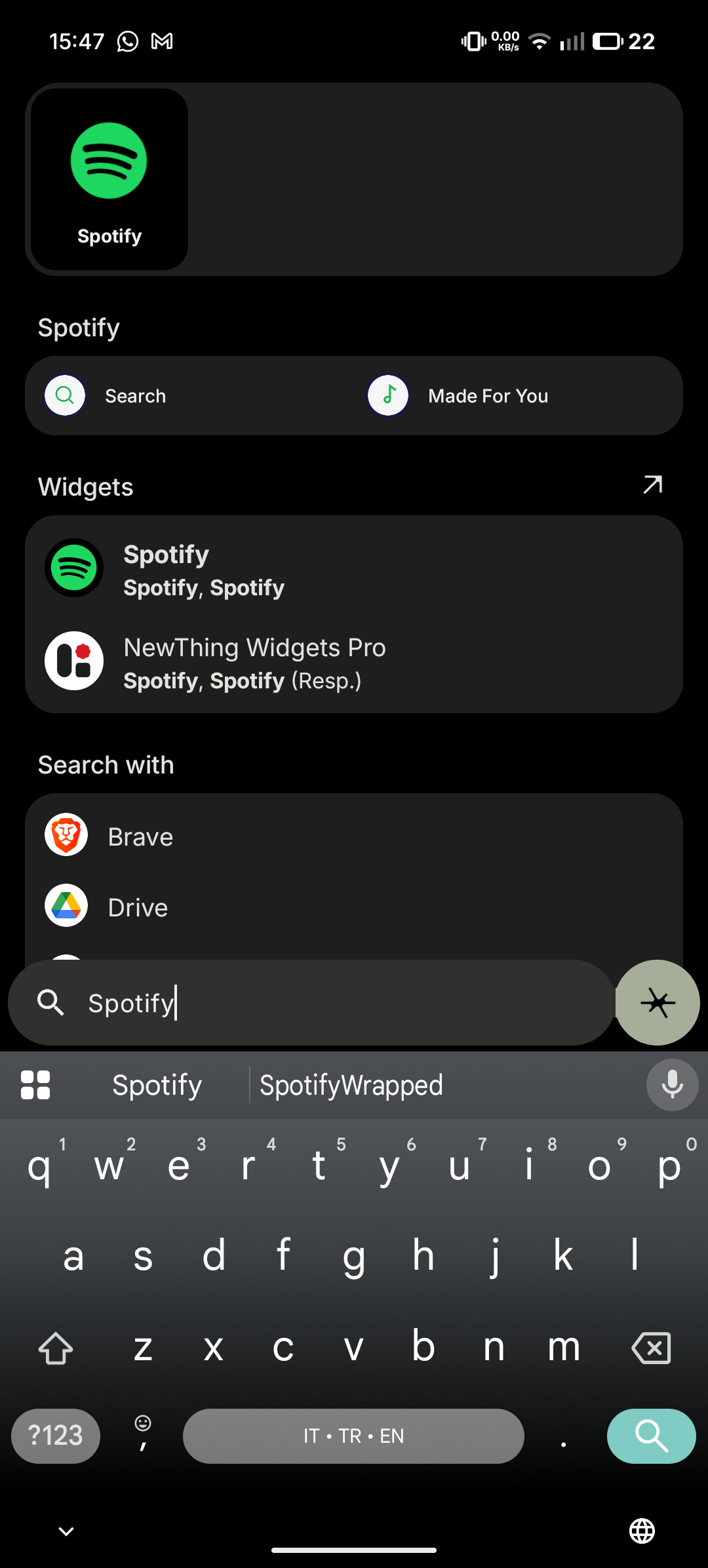Select the NewThing Widgets Pro entry

354,662
